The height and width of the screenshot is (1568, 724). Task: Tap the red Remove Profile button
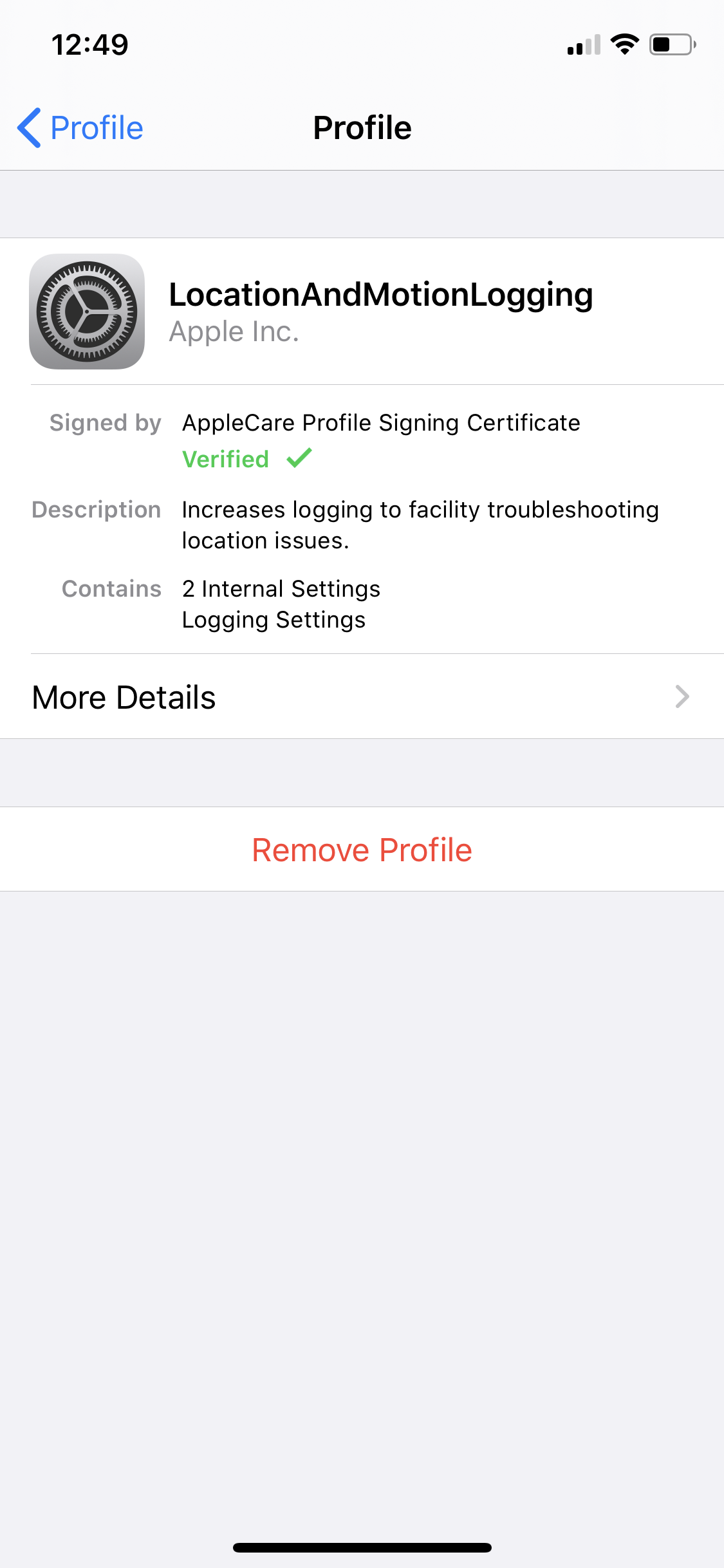point(362,849)
